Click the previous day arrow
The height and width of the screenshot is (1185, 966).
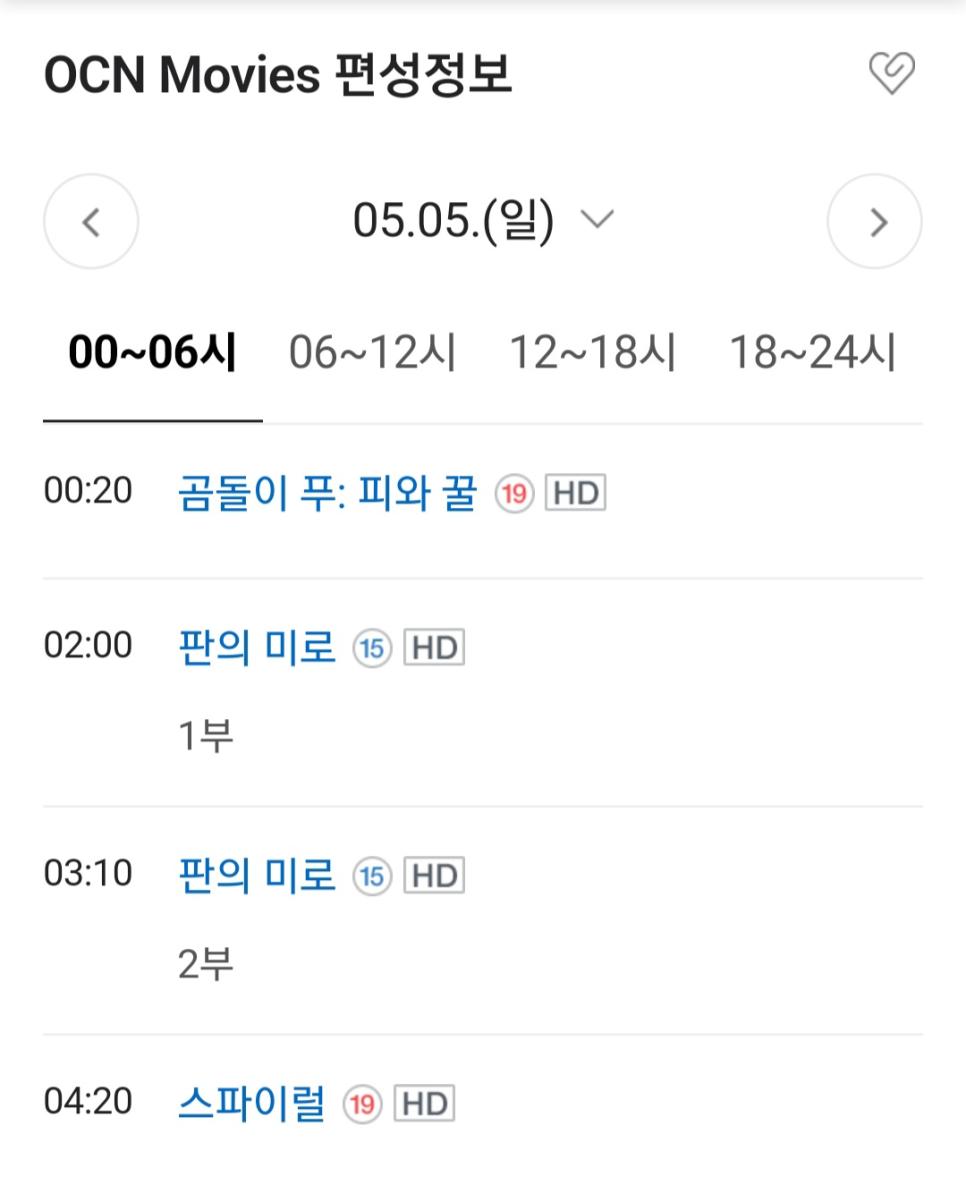[91, 221]
